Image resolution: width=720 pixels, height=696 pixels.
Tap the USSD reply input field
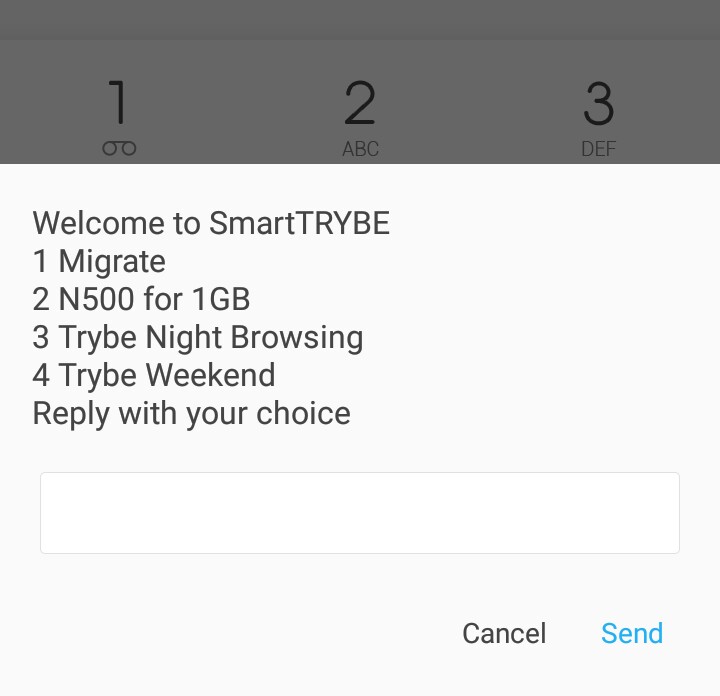[x=360, y=513]
